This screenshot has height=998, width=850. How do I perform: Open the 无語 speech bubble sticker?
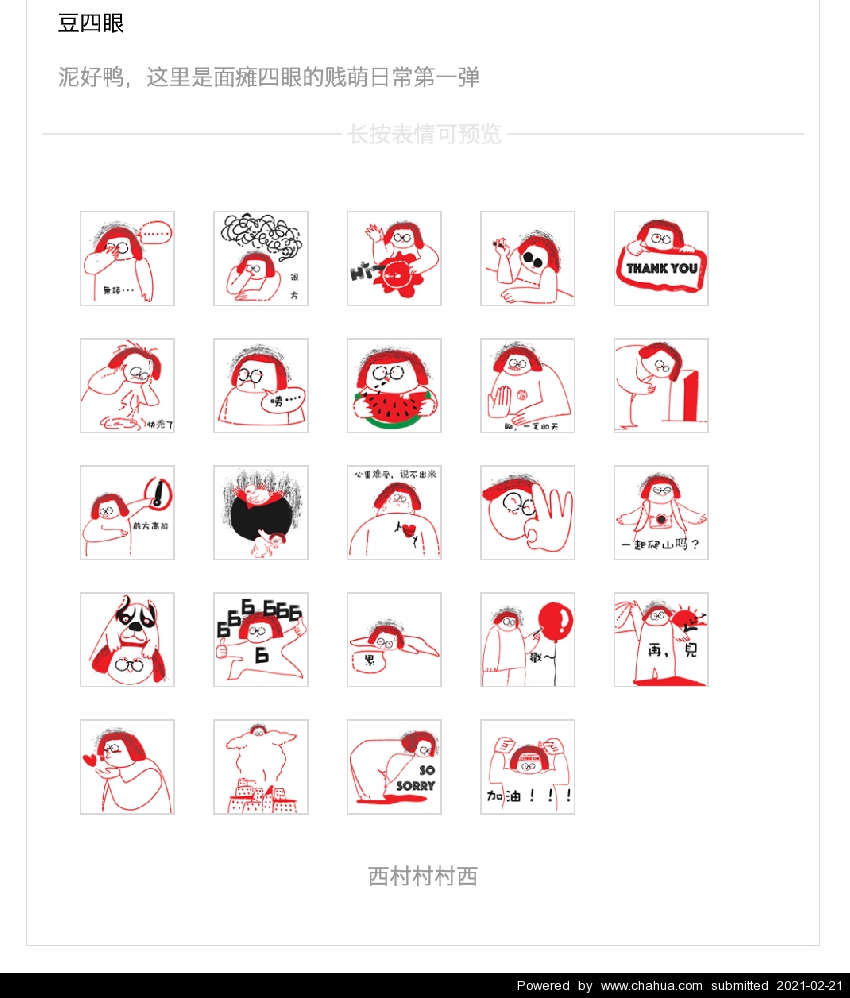[127, 258]
